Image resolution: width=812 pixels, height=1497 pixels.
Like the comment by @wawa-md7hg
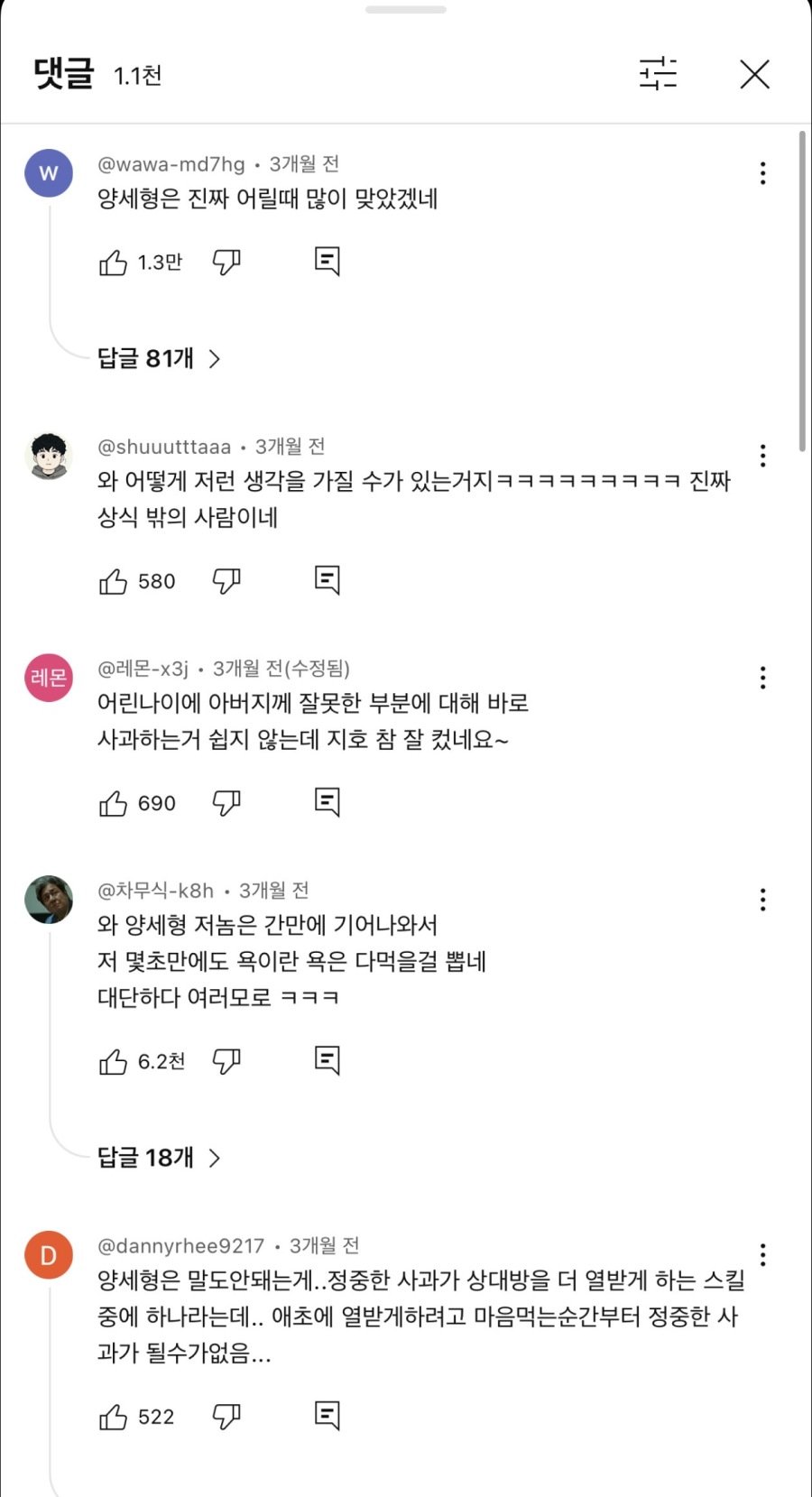113,263
